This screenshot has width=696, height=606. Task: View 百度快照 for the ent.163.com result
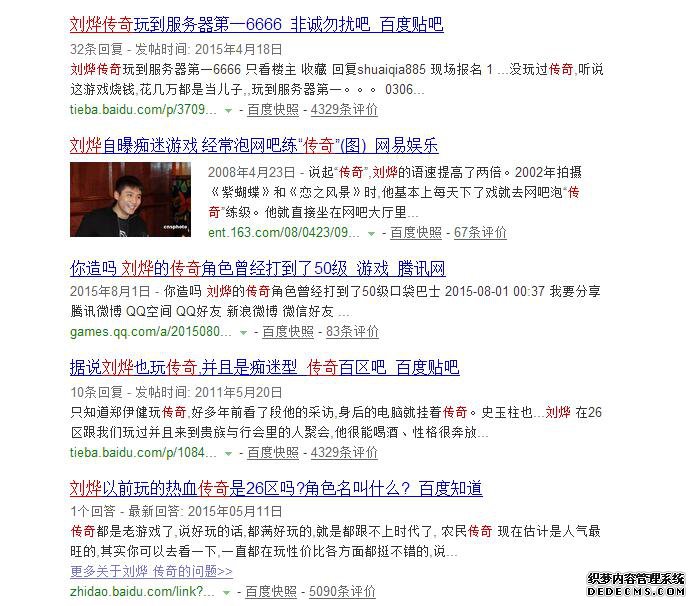tap(415, 233)
